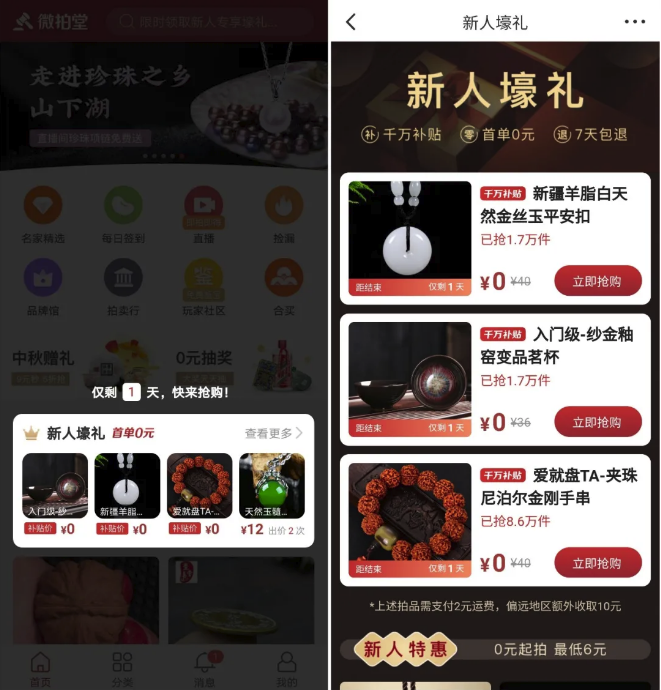This screenshot has width=661, height=690.
Task: Open the three-dot overflow menu
Action: click(x=635, y=22)
